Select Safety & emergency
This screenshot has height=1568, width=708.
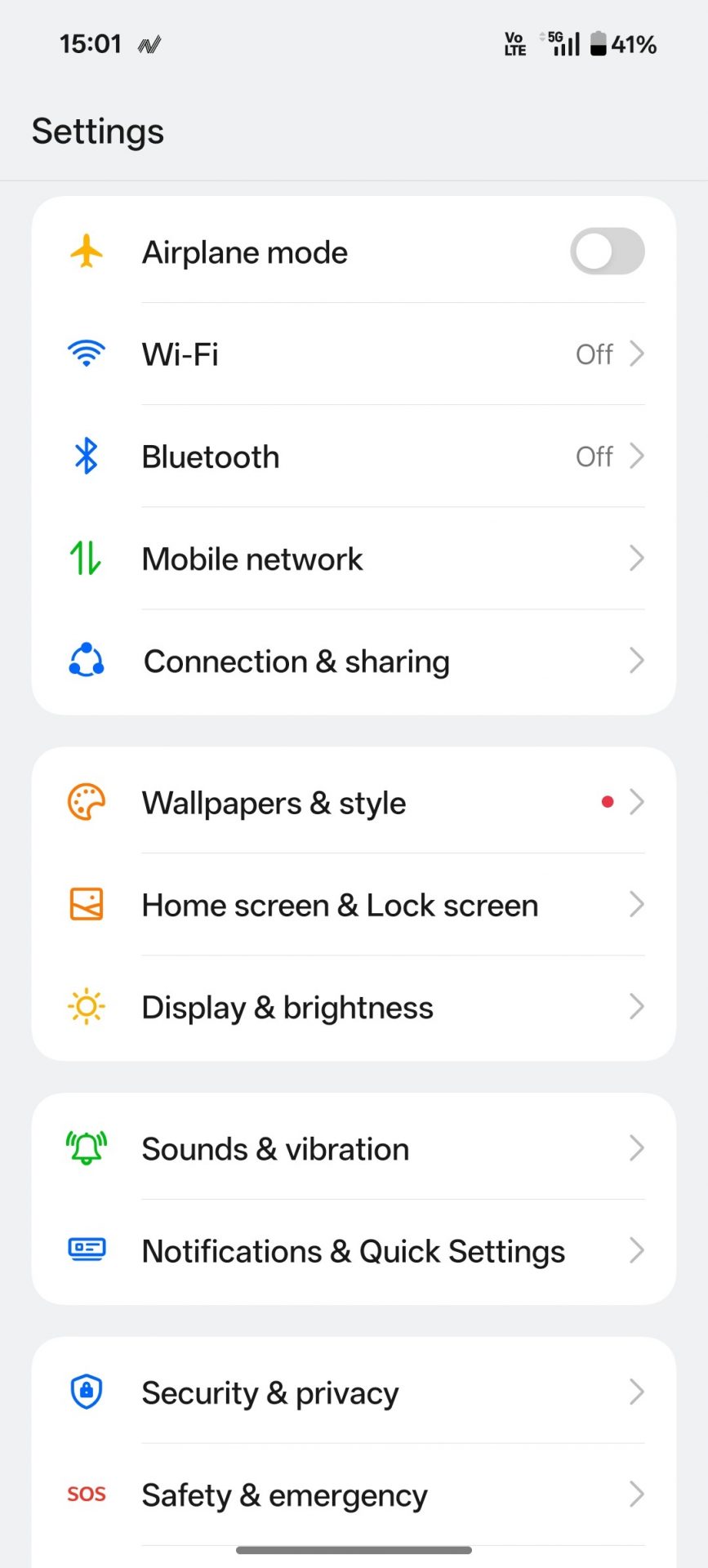click(354, 1495)
